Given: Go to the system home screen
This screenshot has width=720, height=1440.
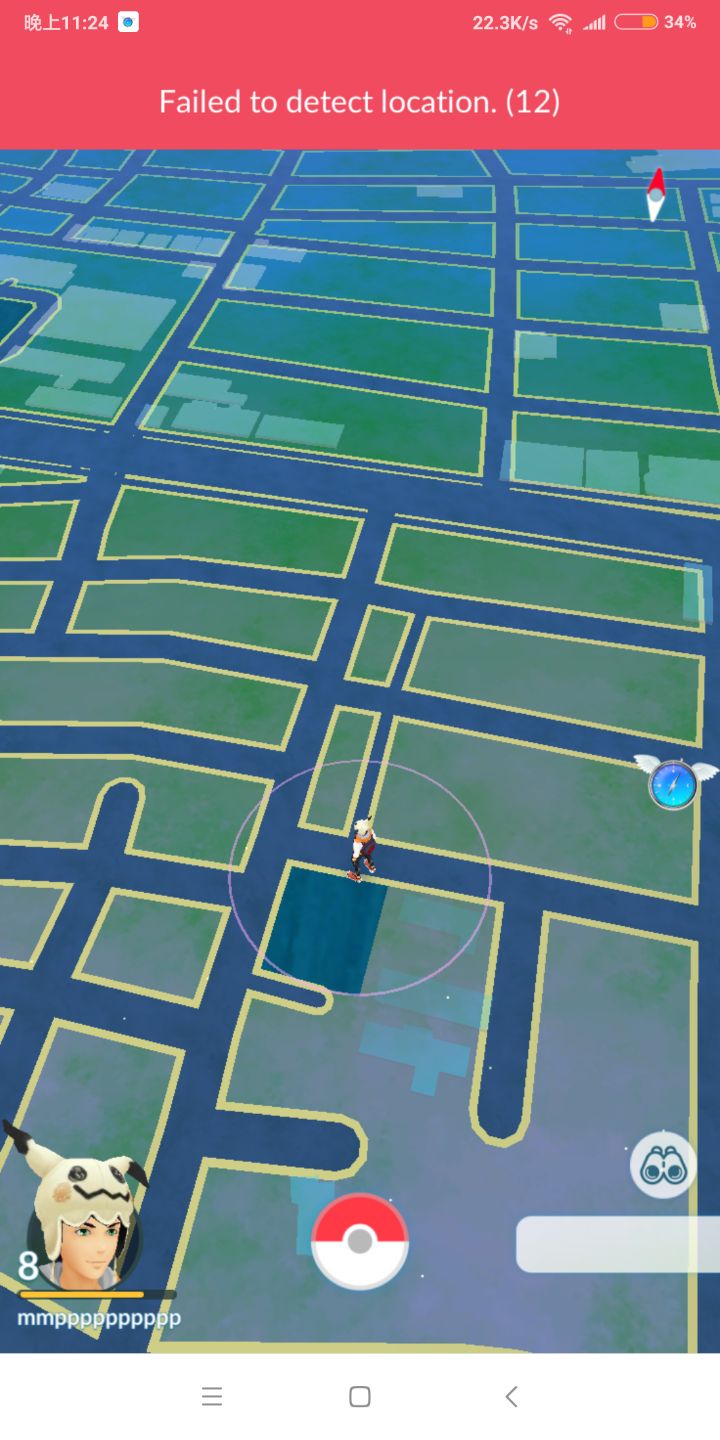Looking at the screenshot, I should [360, 1397].
